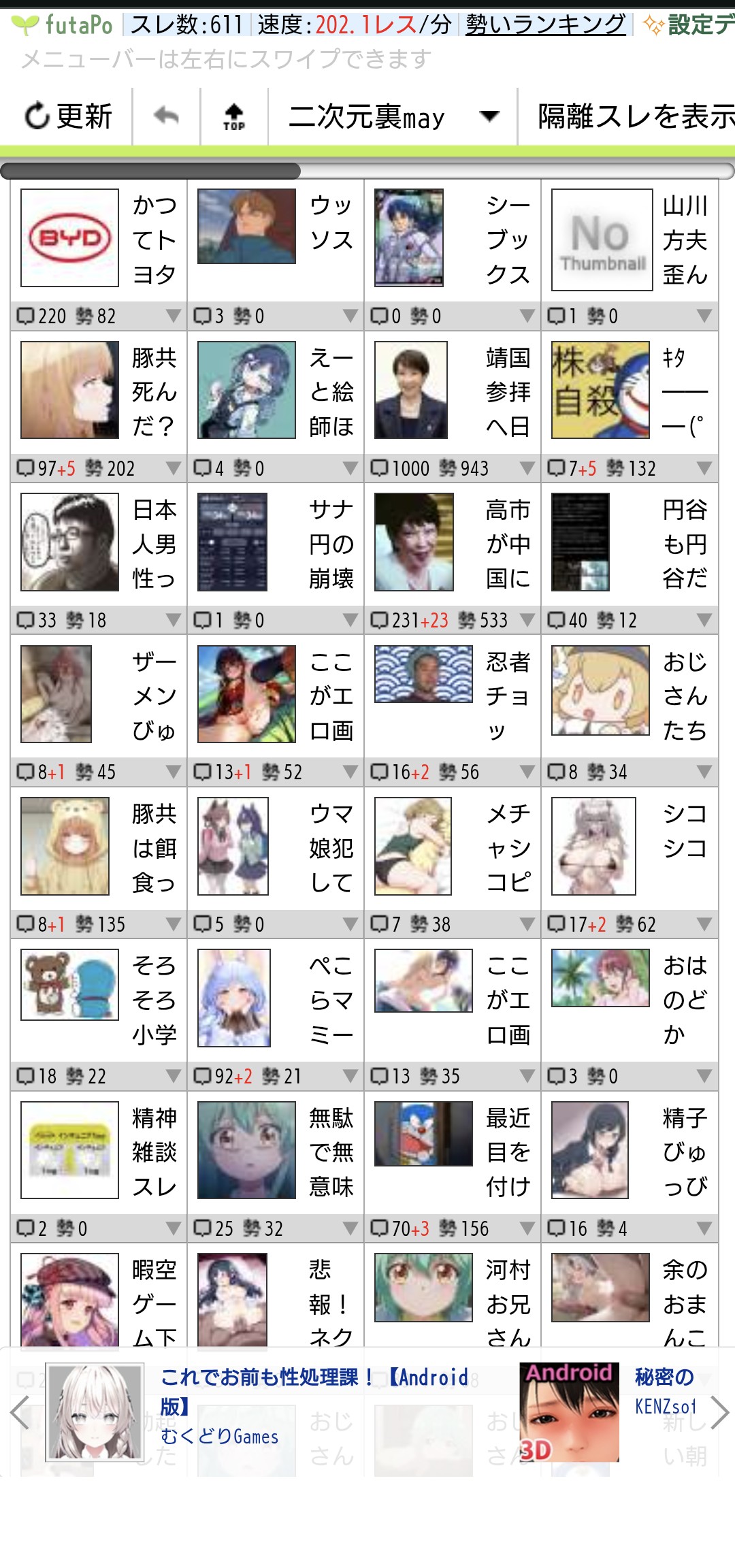This screenshot has height=1568, width=735.
Task: Open the 勢いランキング link
Action: tap(546, 25)
